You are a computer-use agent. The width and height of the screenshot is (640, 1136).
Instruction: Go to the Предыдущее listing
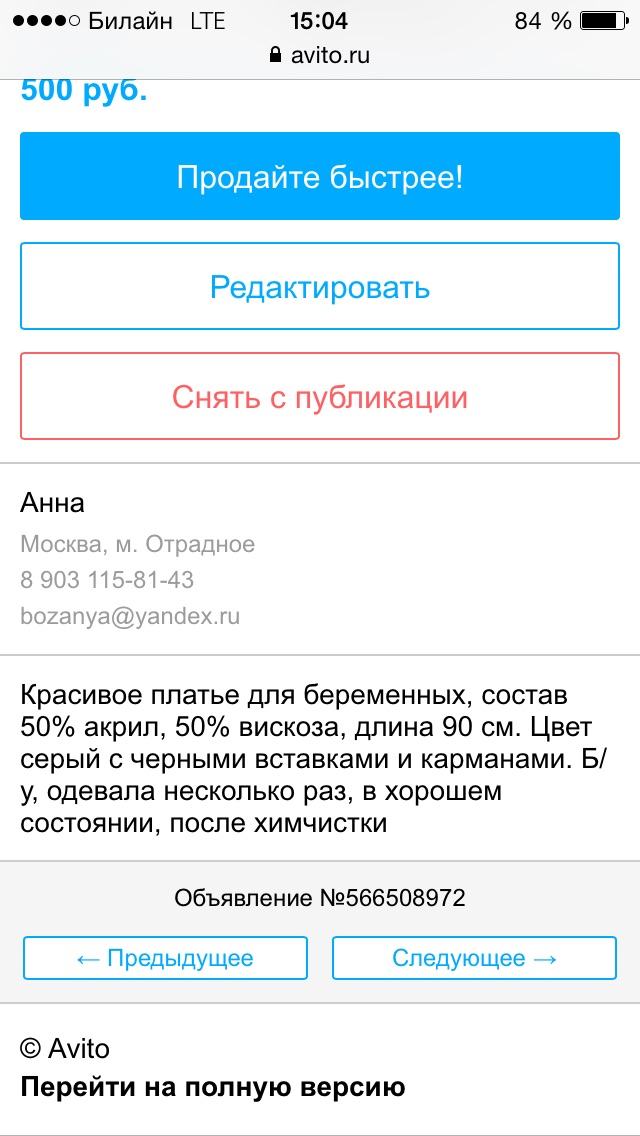165,958
